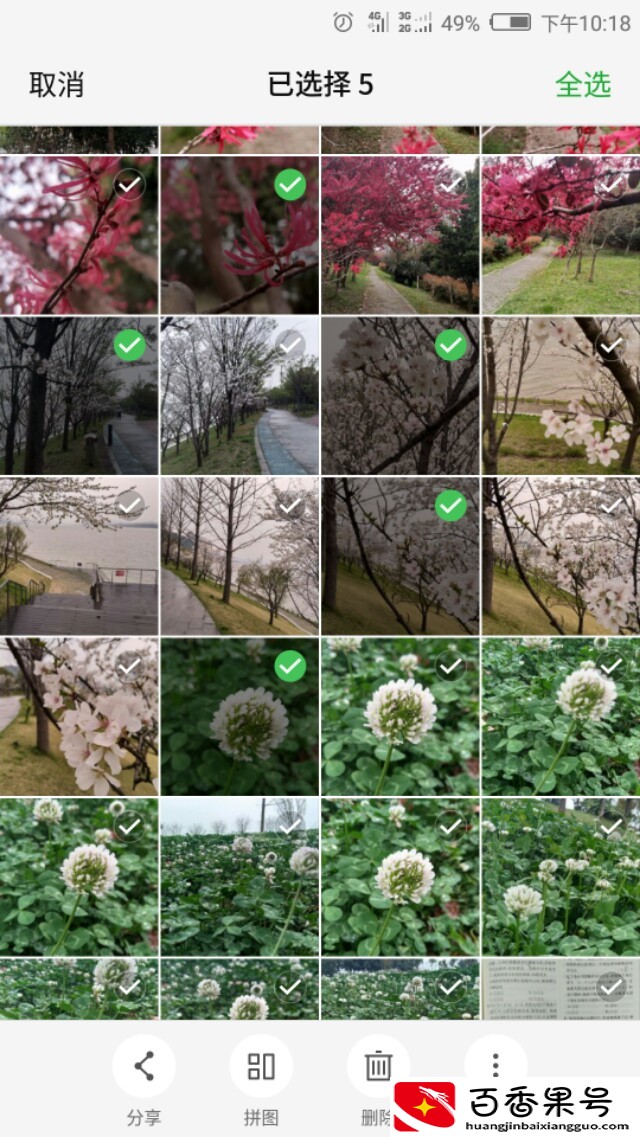Tap 全选 to select all photos
Viewport: 640px width, 1137px height.
coord(582,85)
